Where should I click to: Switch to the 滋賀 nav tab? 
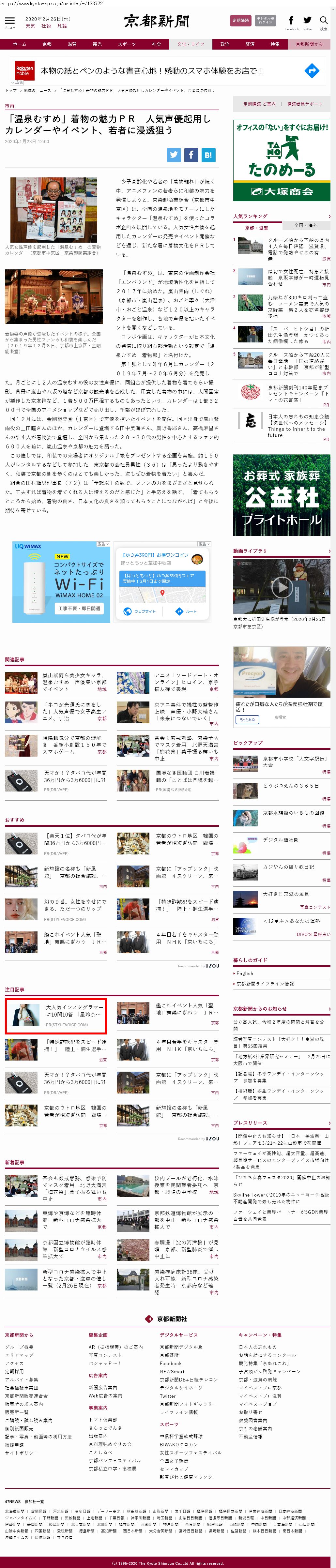(72, 44)
